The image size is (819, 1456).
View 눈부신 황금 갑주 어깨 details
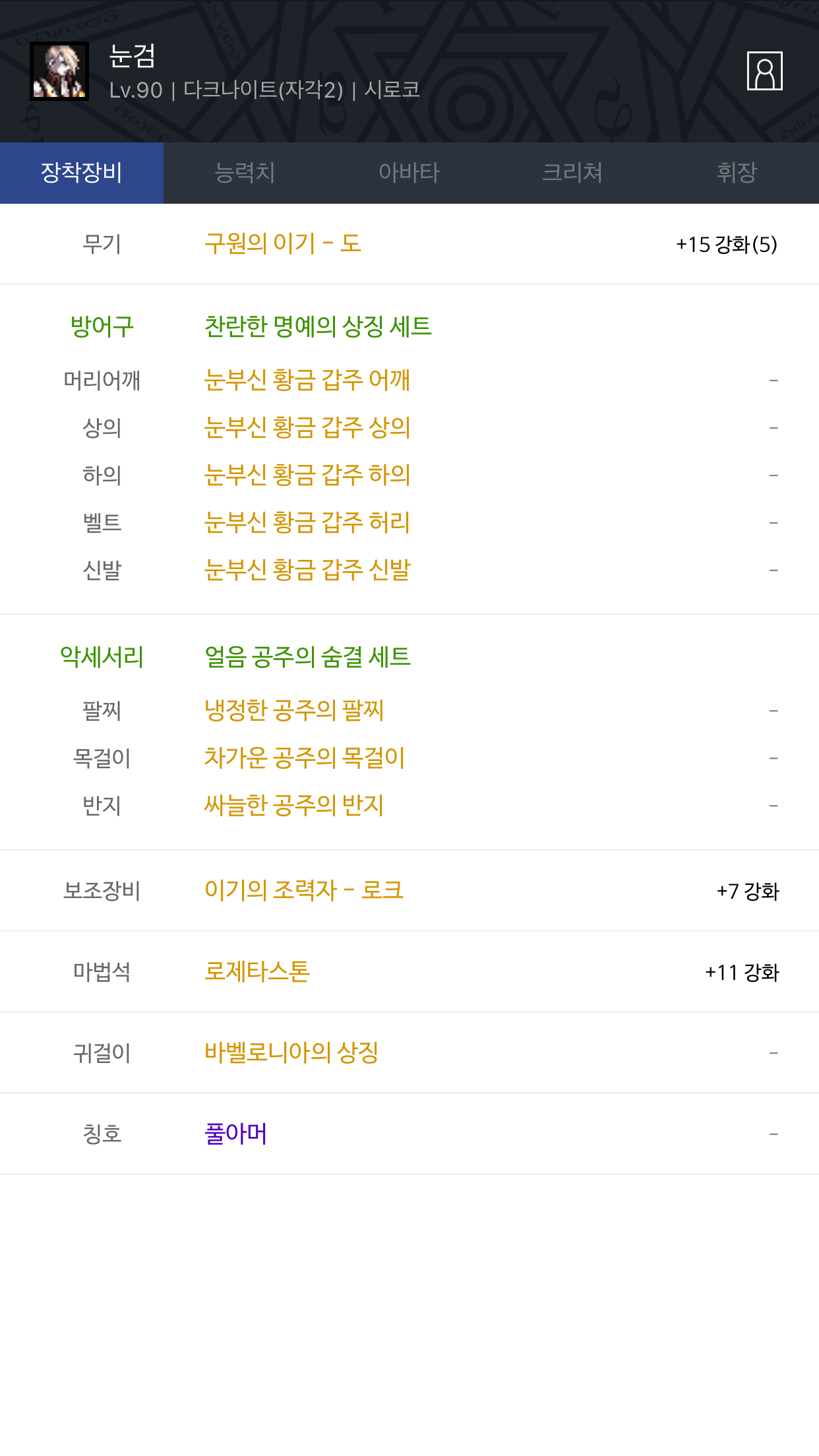(307, 380)
